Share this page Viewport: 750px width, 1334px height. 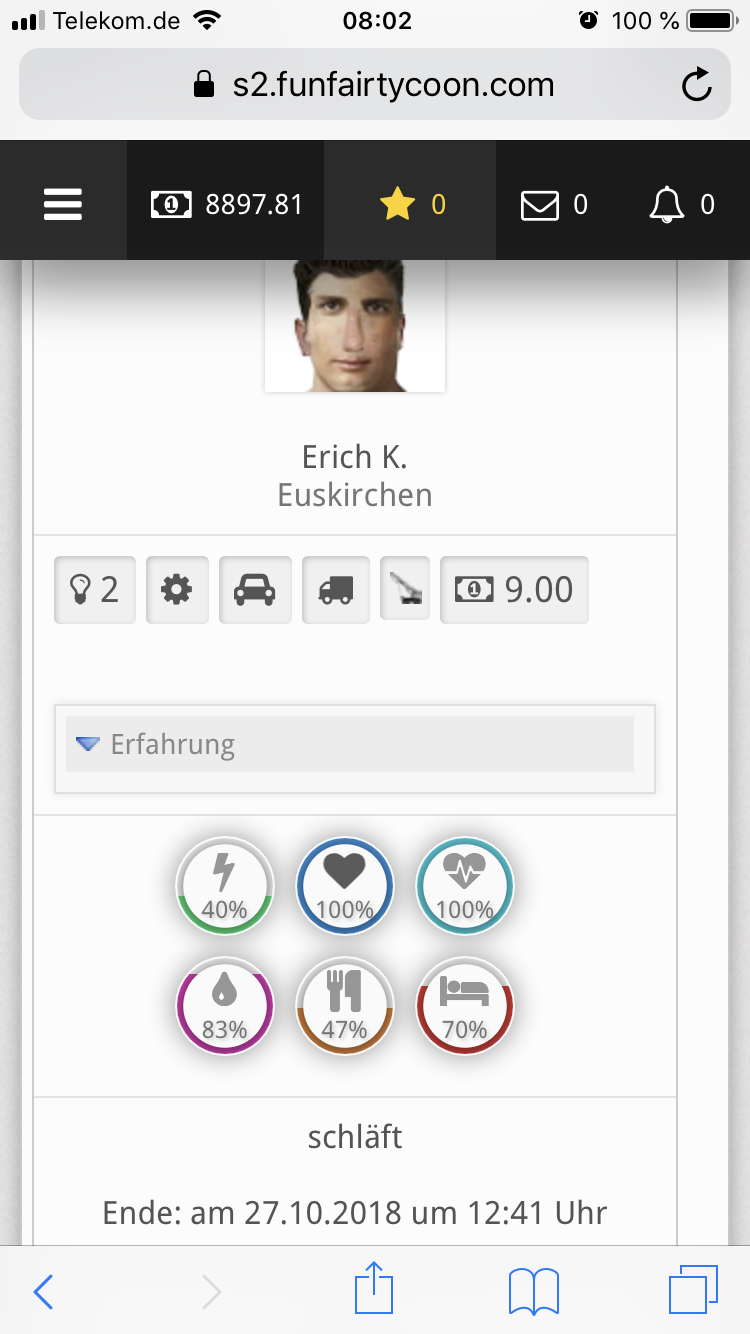374,1289
